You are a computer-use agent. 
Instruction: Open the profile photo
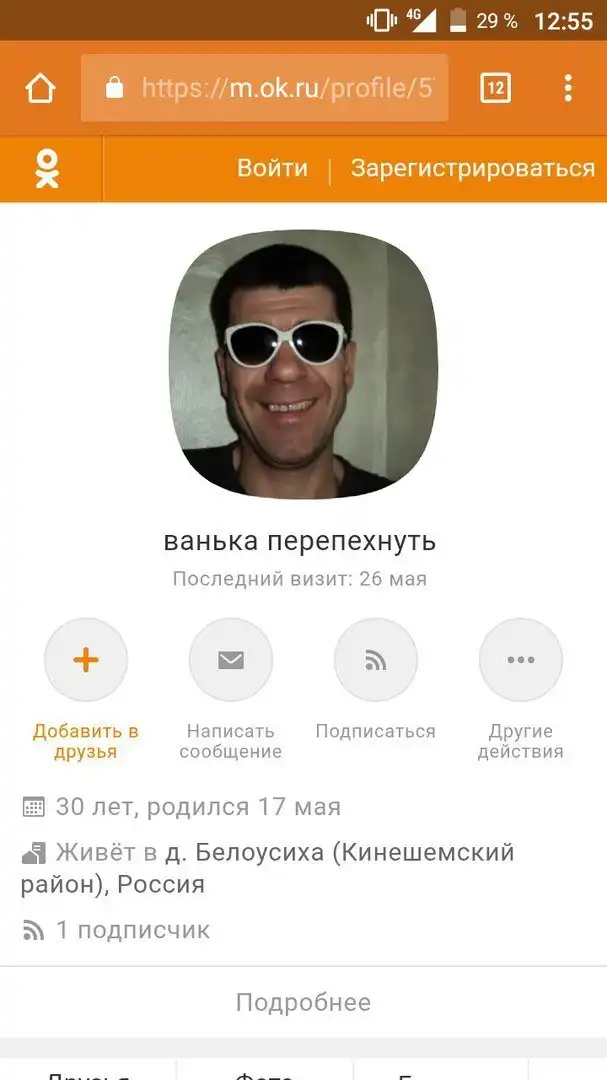pyautogui.click(x=303, y=365)
